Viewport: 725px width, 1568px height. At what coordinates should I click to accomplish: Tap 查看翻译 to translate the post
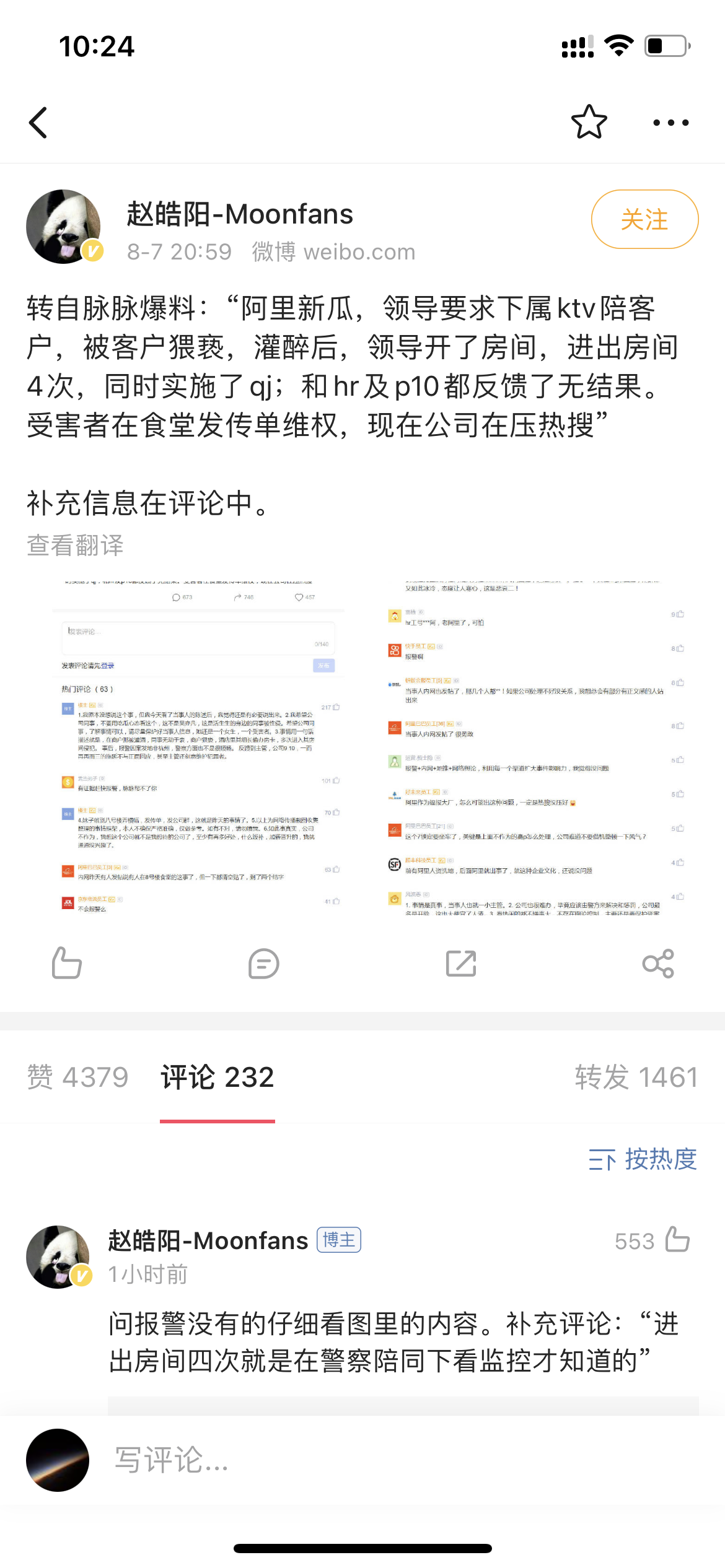(x=76, y=546)
